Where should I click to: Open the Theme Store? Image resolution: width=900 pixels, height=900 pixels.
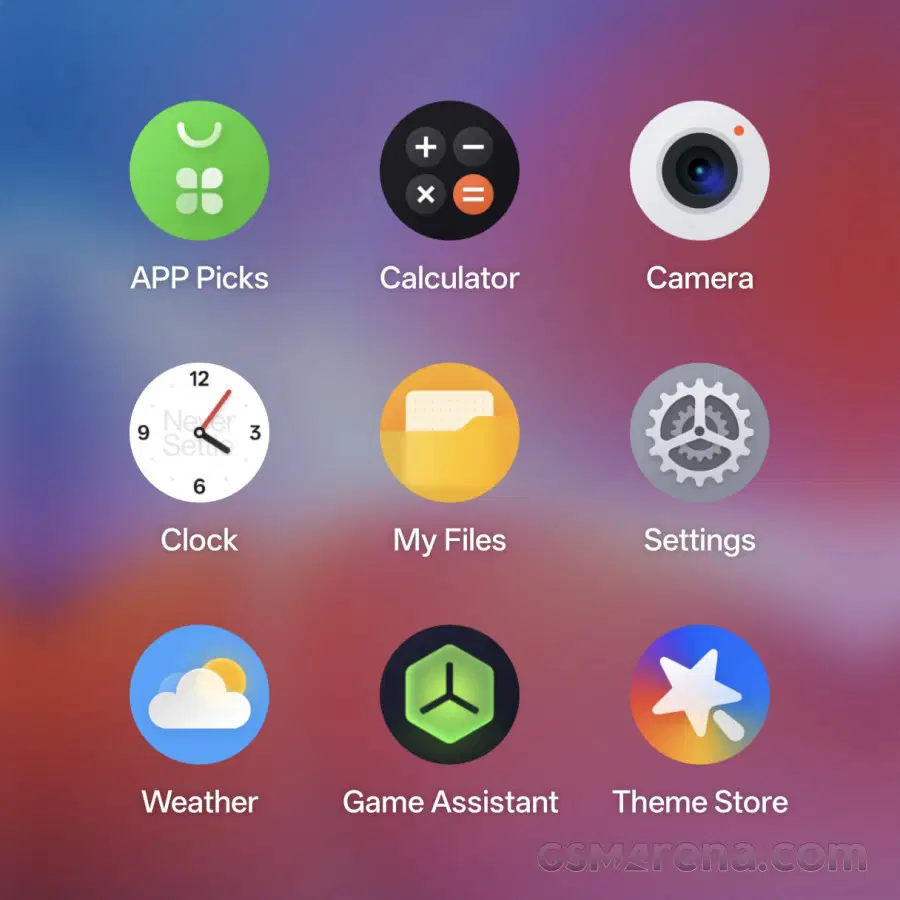(699, 695)
